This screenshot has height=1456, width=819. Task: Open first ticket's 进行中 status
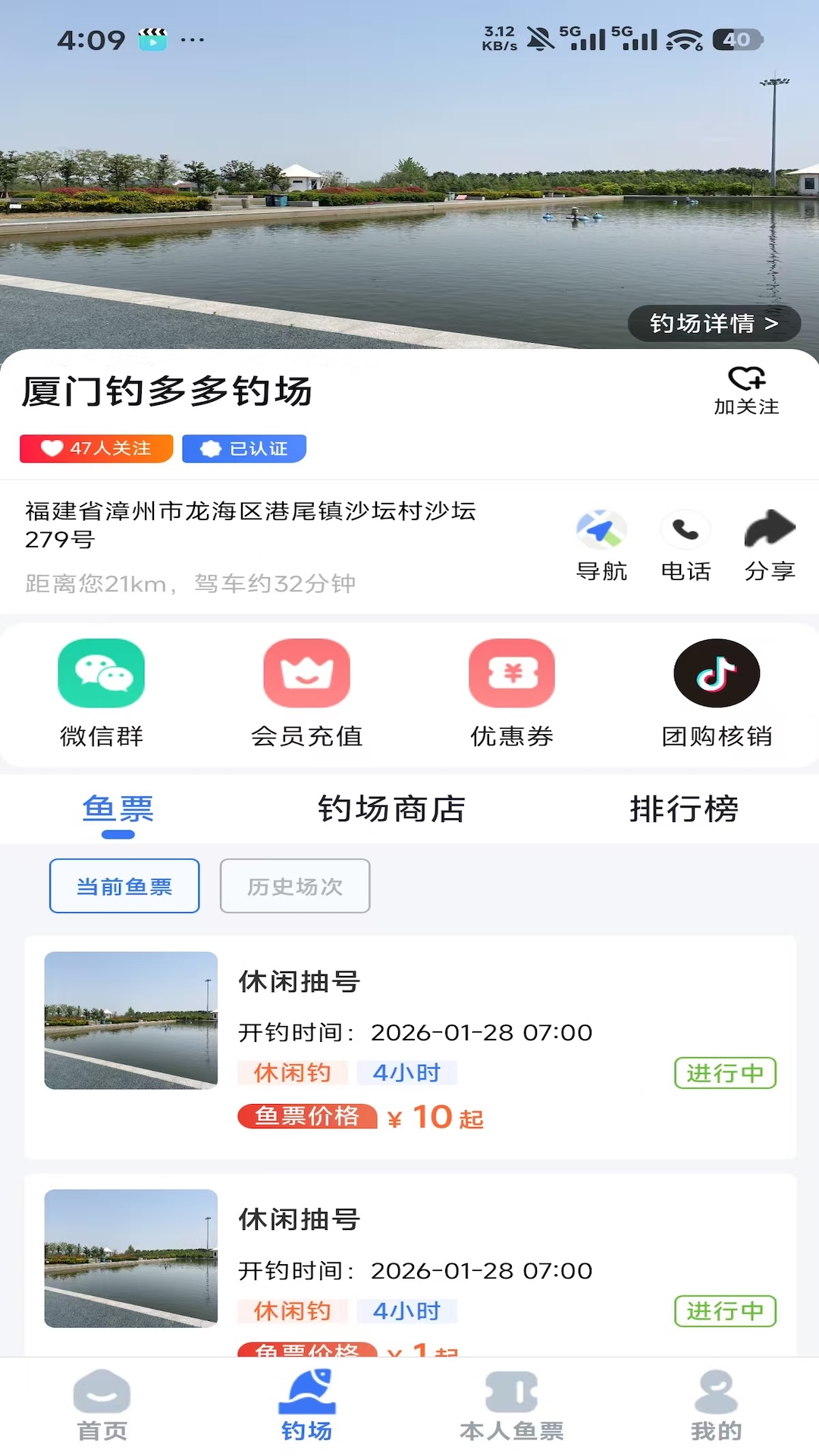tap(725, 1072)
